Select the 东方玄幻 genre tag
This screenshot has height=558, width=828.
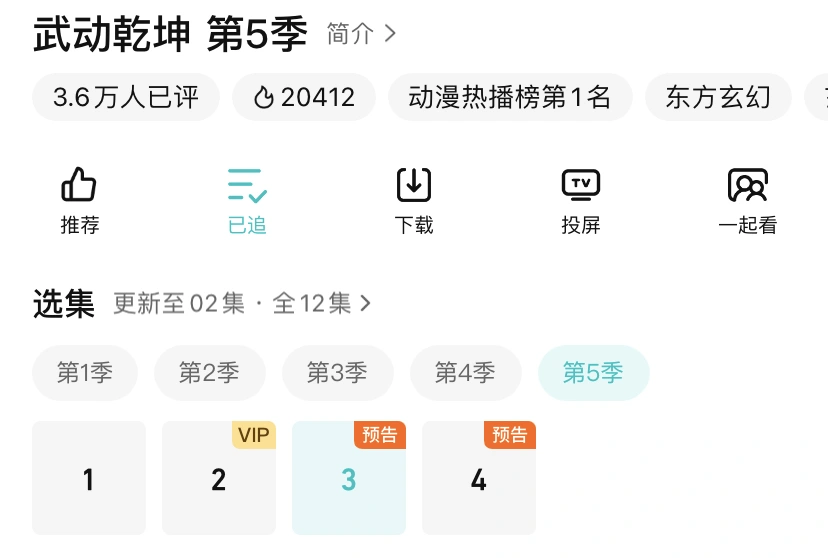point(718,97)
